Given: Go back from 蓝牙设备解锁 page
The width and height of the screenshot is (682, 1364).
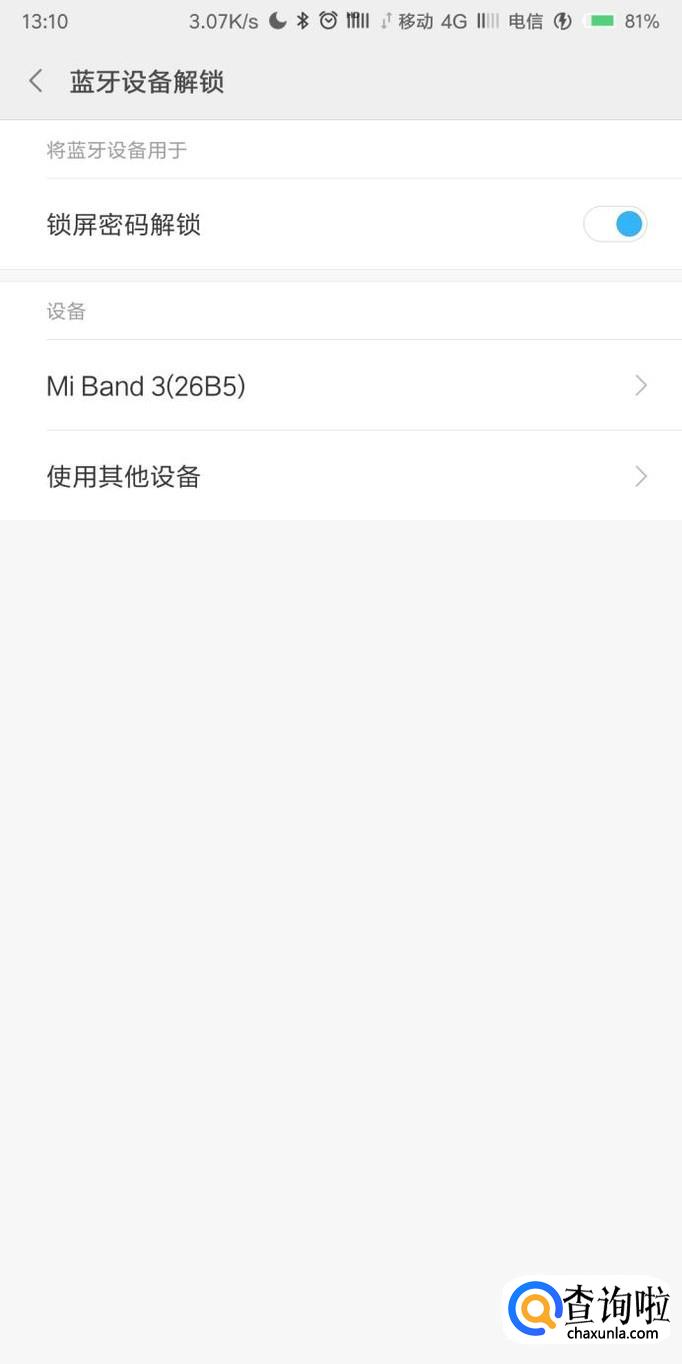Looking at the screenshot, I should pos(36,81).
